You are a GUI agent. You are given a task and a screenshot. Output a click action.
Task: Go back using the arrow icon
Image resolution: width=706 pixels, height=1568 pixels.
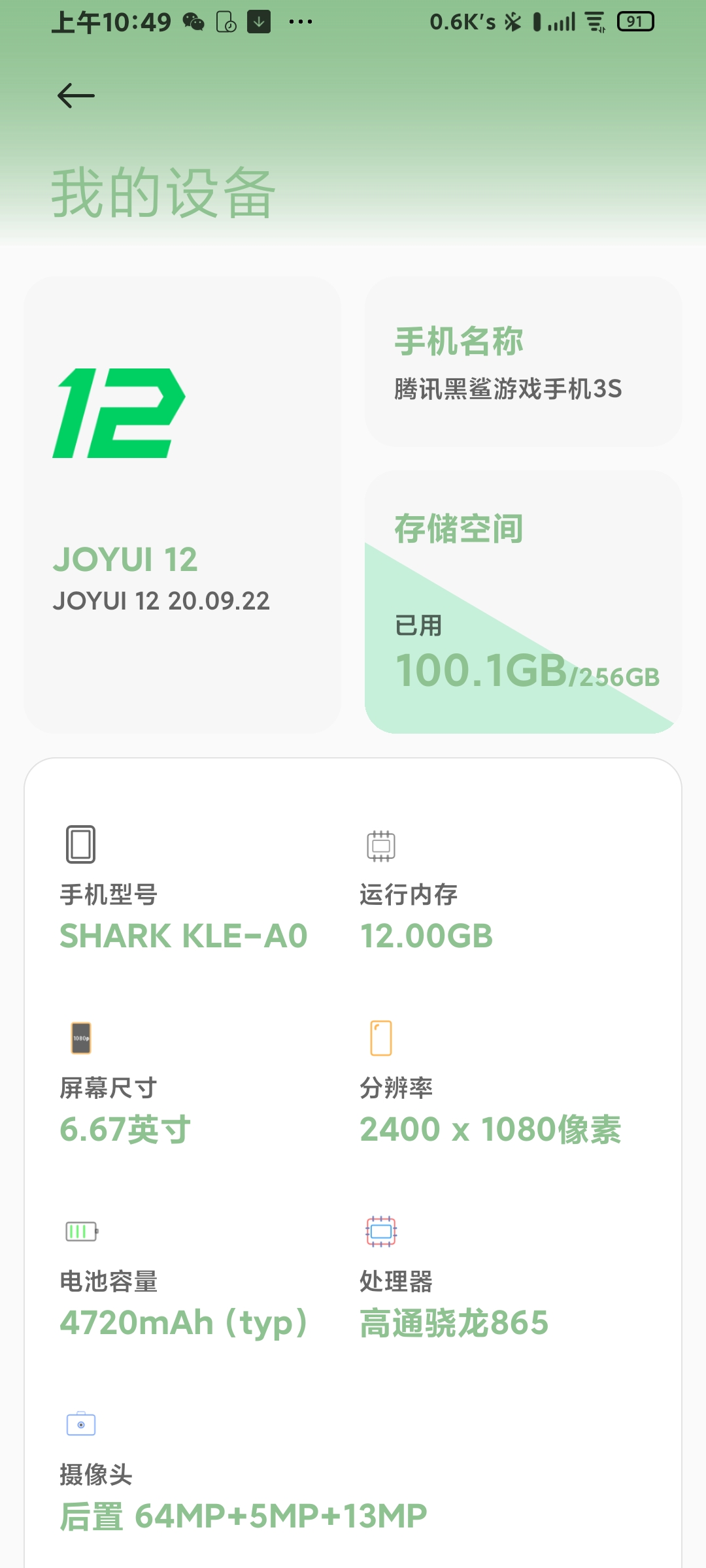(76, 96)
